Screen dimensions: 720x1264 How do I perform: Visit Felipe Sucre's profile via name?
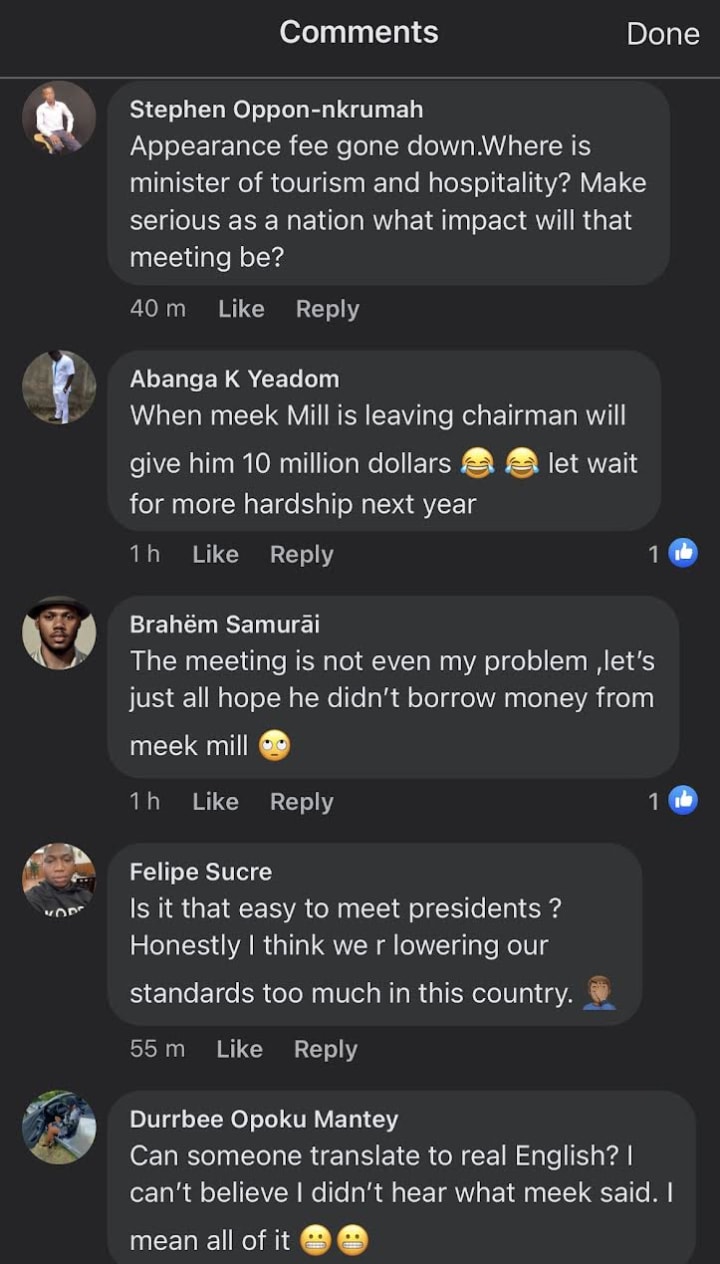coord(201,872)
